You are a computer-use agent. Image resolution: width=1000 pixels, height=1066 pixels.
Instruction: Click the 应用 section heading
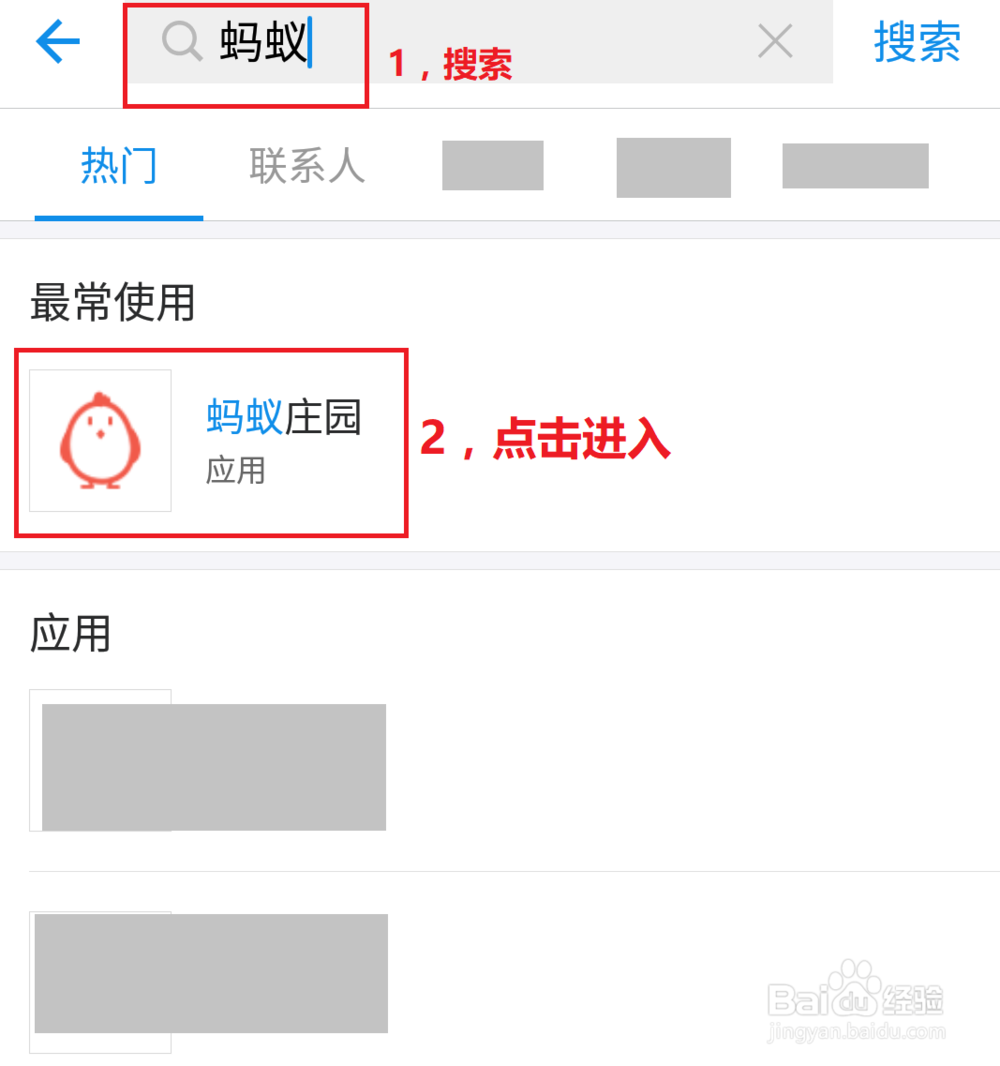[70, 634]
